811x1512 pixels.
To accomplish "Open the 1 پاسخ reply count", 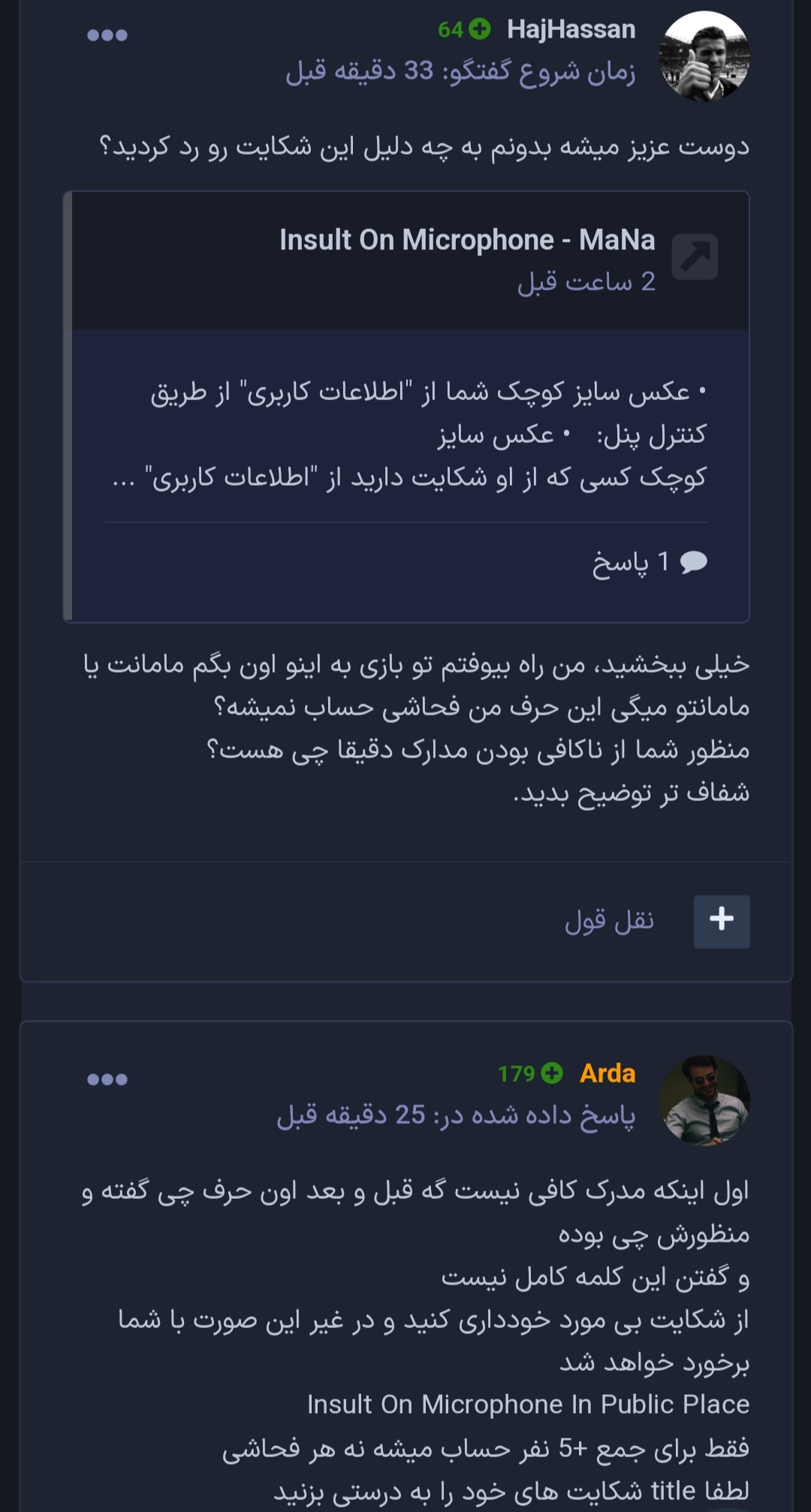I will (x=650, y=562).
